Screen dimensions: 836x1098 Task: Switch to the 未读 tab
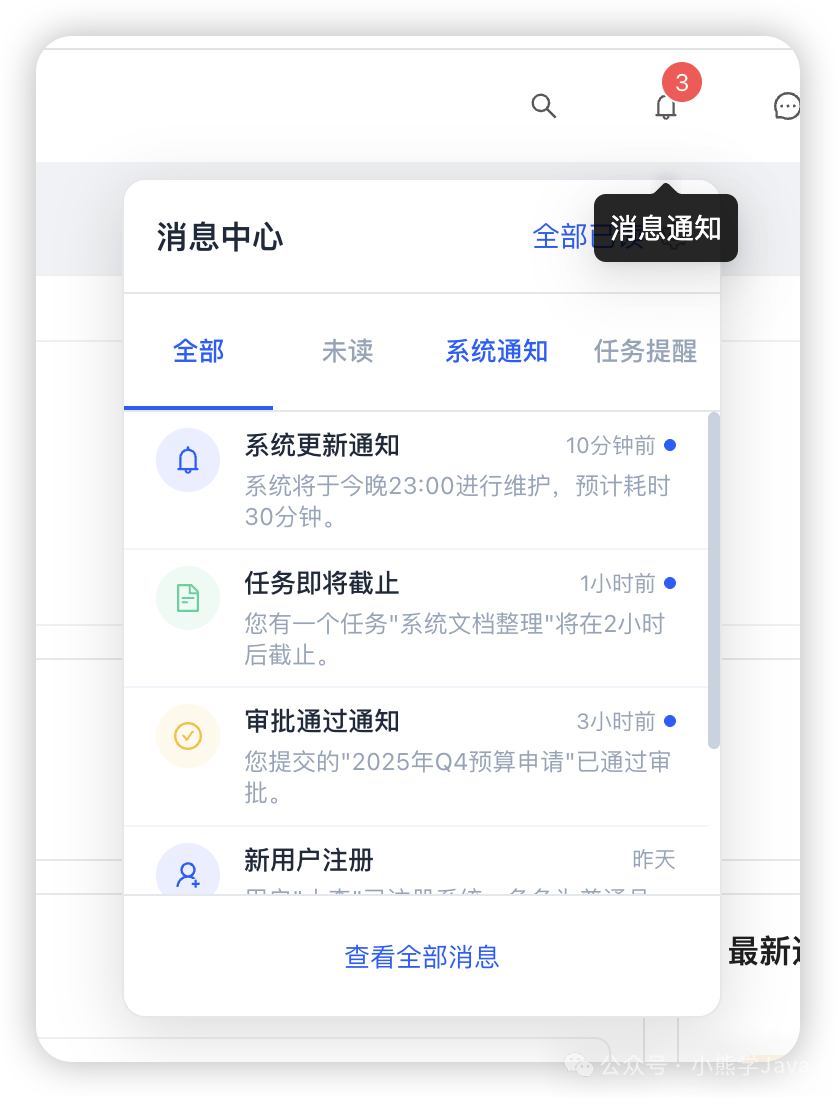(347, 352)
